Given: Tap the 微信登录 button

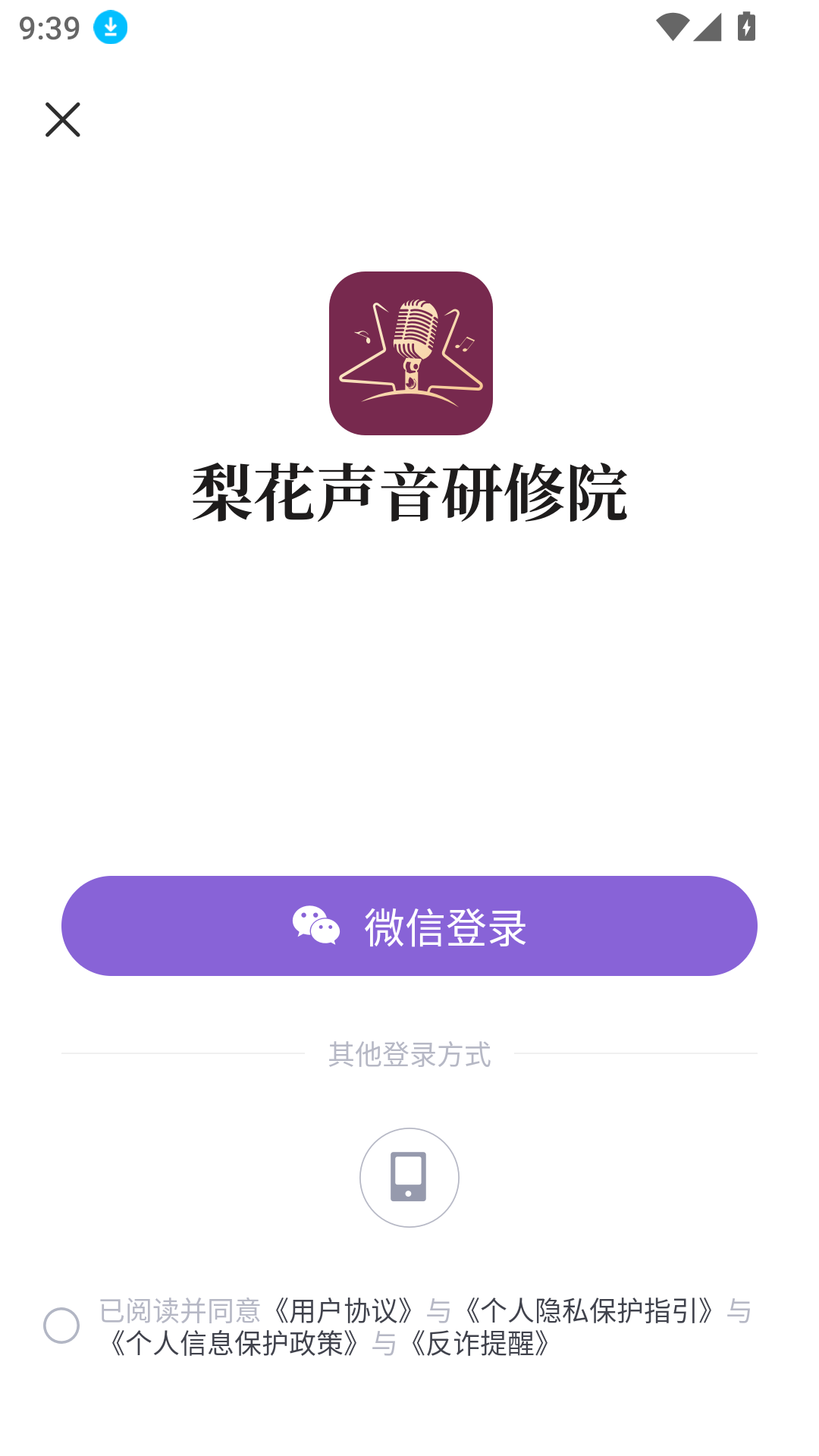Looking at the screenshot, I should click(x=409, y=926).
